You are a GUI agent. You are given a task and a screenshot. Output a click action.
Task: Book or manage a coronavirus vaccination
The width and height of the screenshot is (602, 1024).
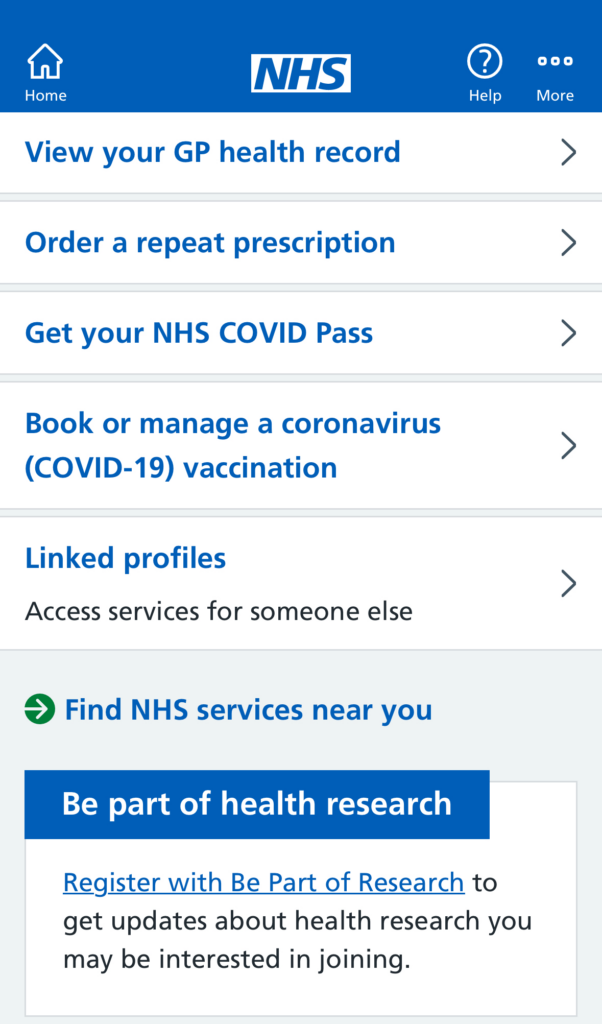(x=300, y=445)
